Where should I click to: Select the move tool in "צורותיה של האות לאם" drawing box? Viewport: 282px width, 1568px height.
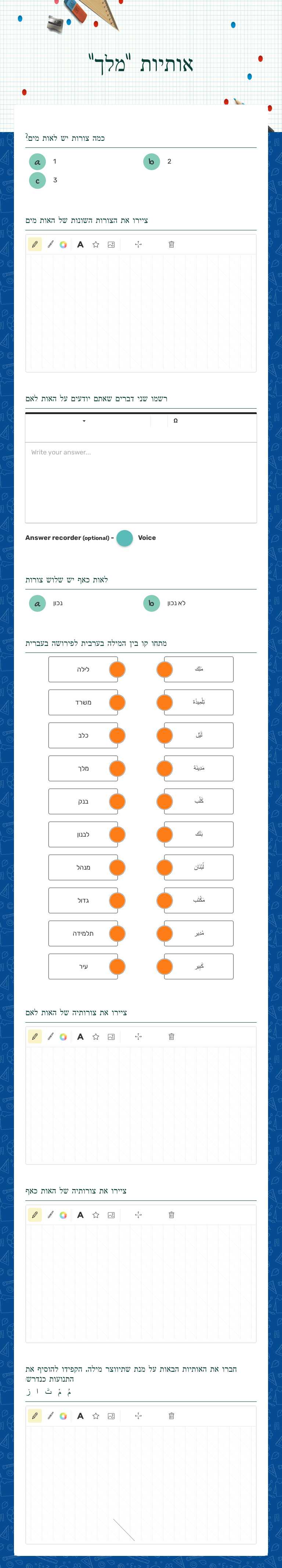pos(138,1036)
